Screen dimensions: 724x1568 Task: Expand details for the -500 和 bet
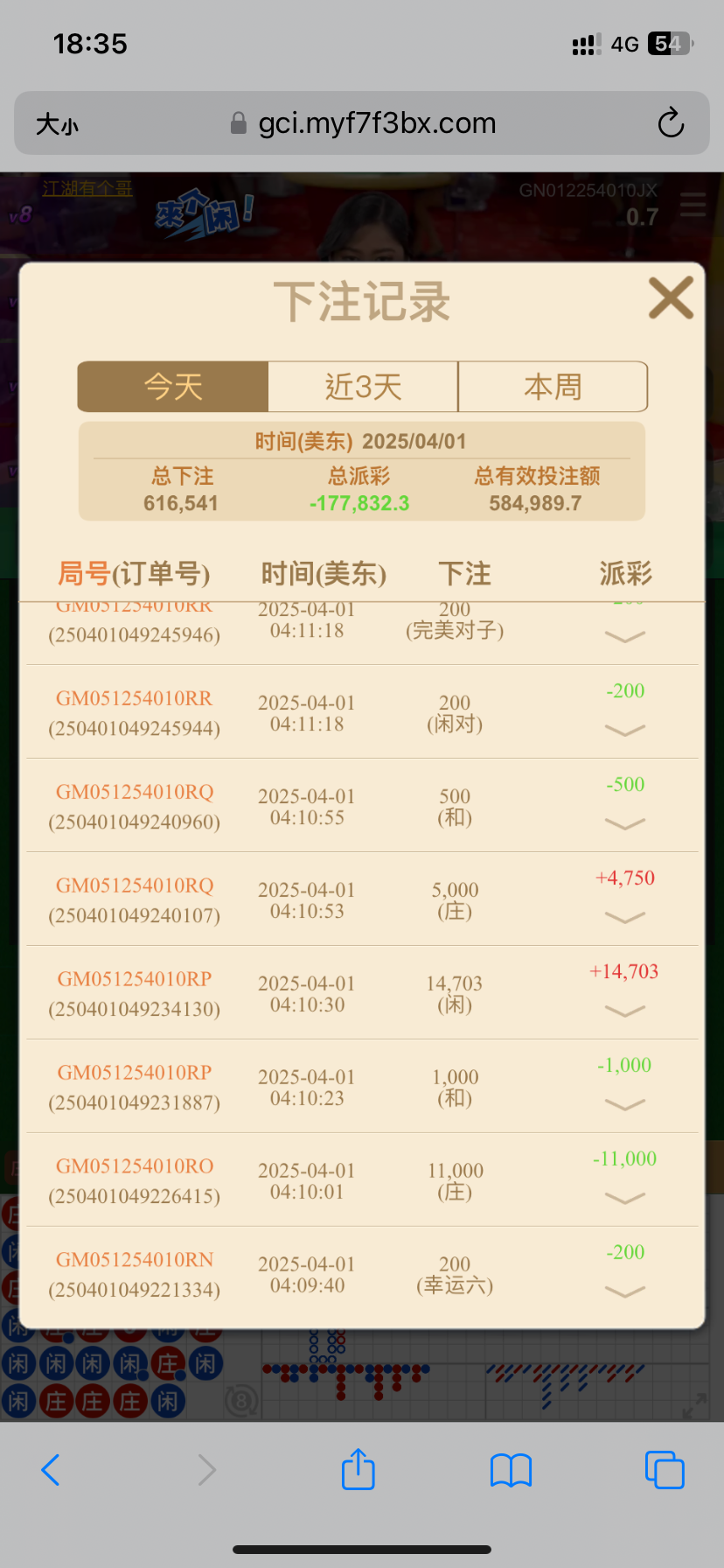[625, 823]
